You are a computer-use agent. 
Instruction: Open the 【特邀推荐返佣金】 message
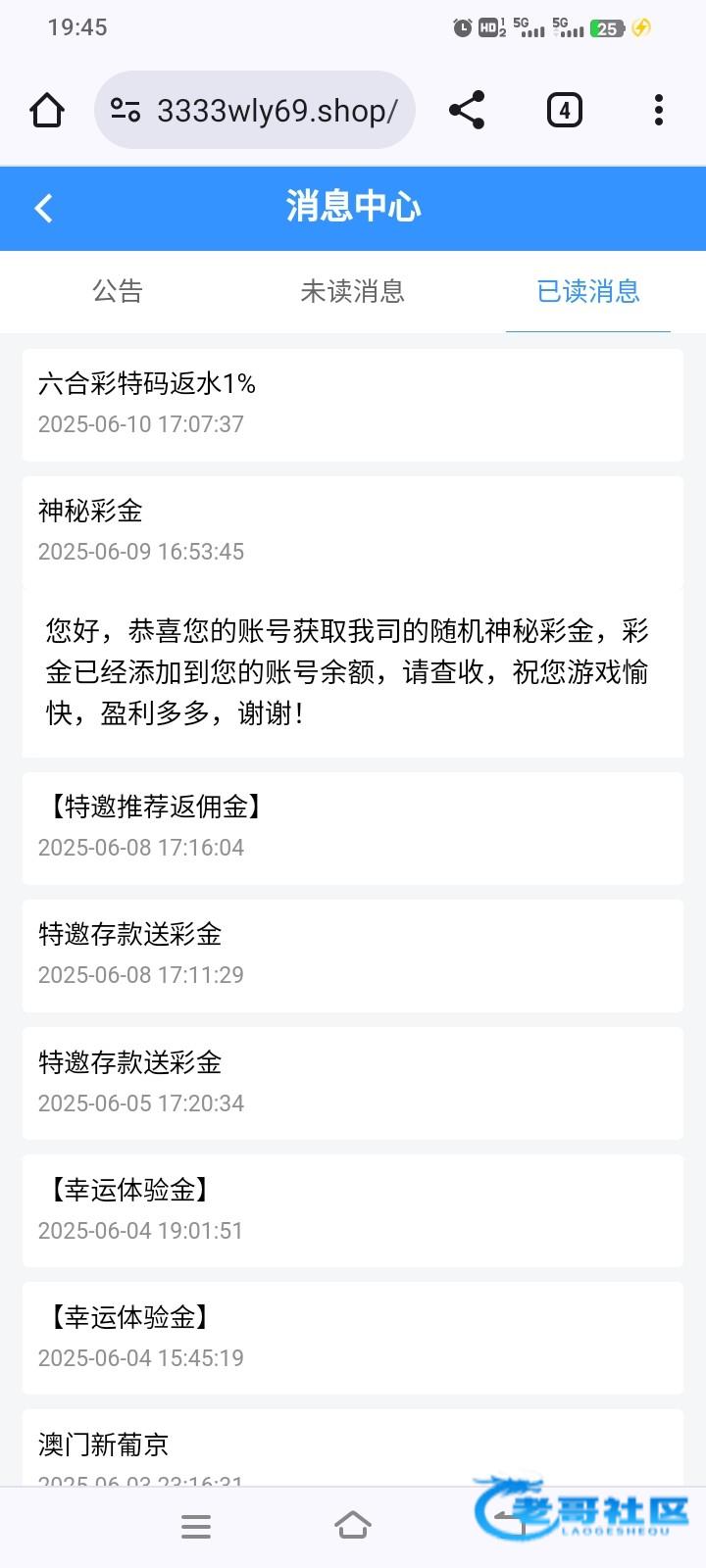coord(353,828)
